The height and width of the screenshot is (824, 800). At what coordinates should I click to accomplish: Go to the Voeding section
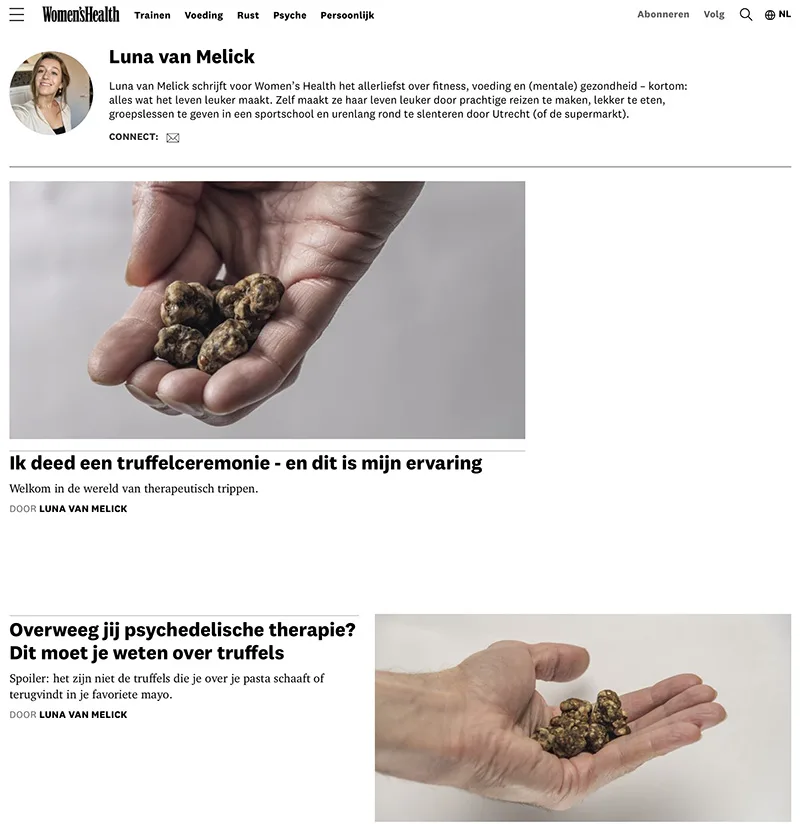pos(204,15)
